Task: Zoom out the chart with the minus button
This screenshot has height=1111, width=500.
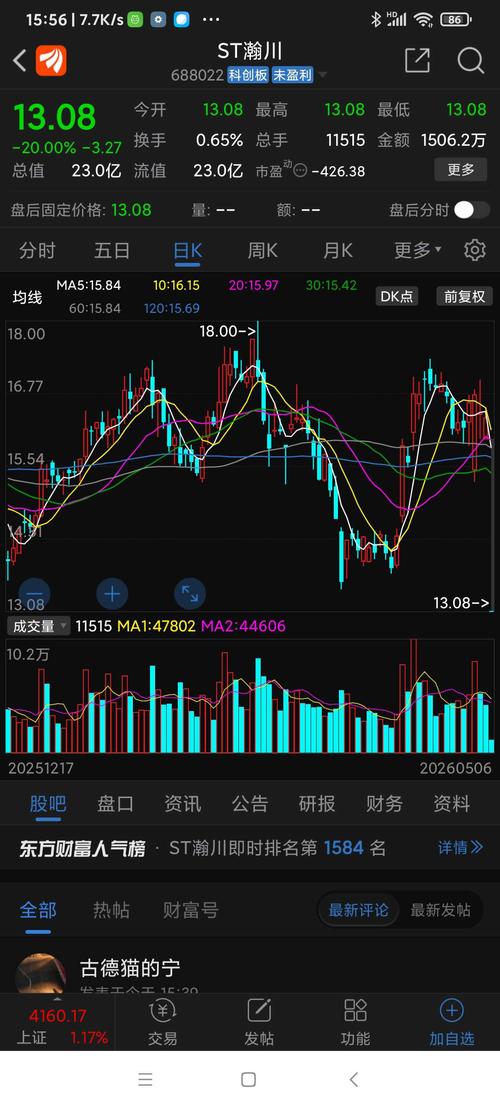Action: (35, 593)
